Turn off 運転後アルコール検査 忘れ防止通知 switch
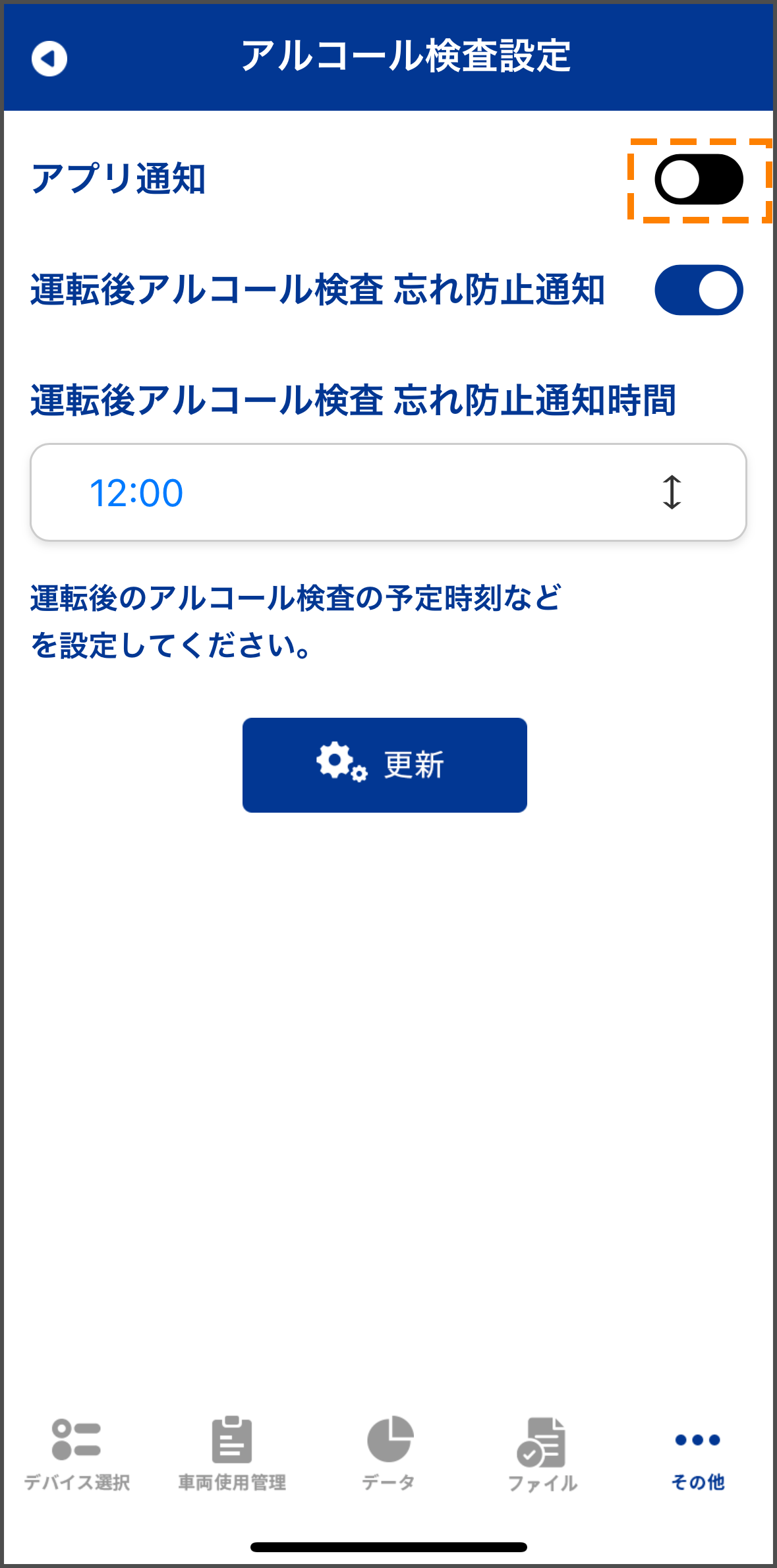777x1568 pixels. 699,290
